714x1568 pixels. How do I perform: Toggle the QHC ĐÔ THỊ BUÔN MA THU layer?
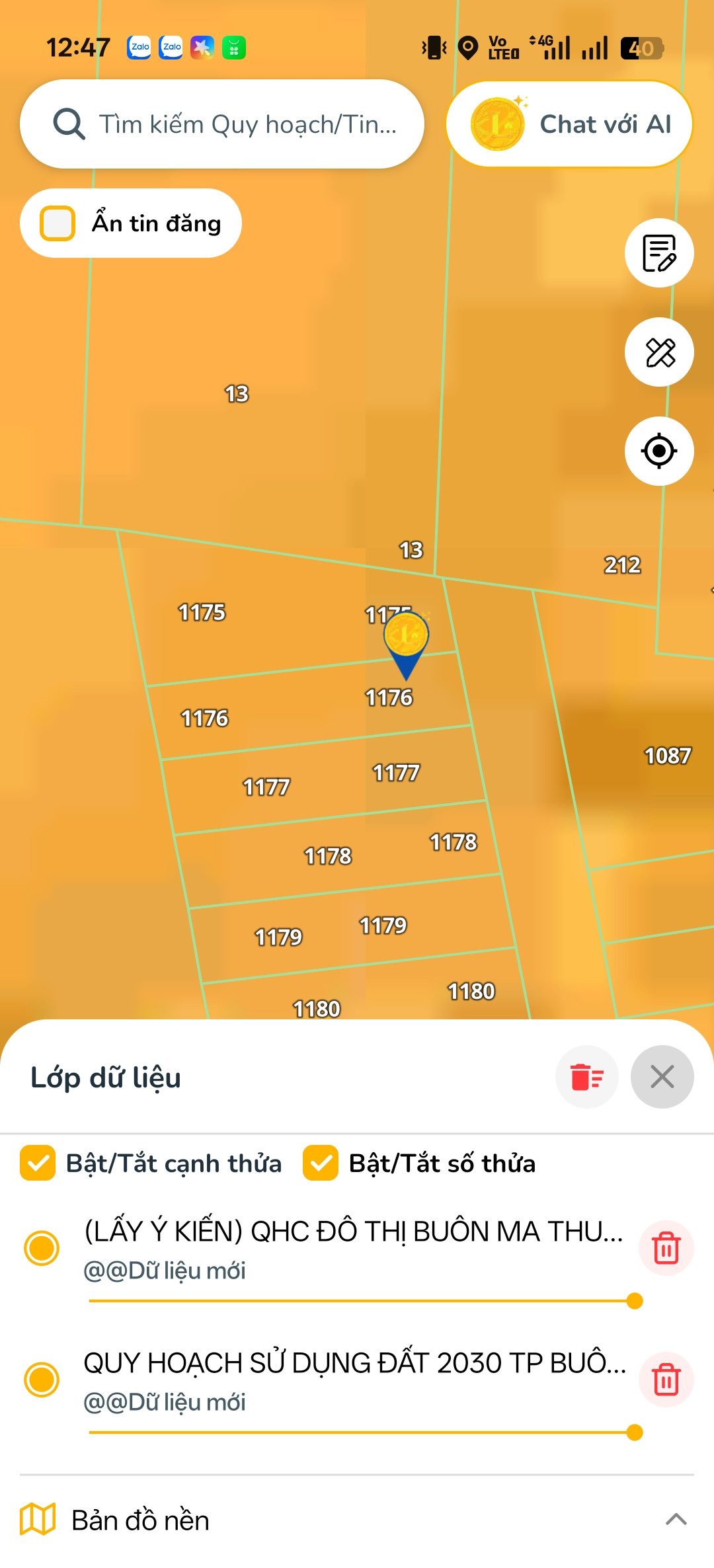(x=42, y=1248)
